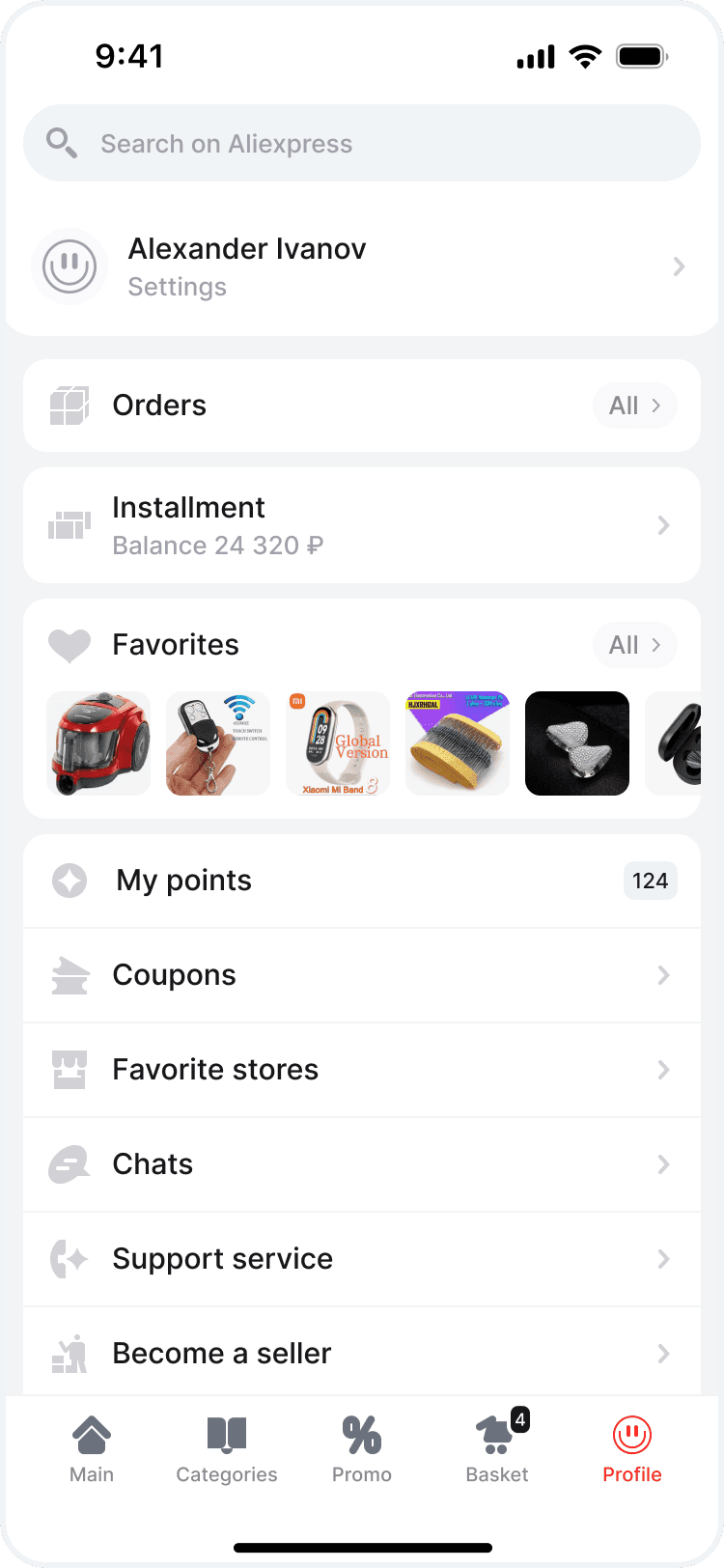This screenshot has width=724, height=1568.
Task: Open the remote control key fob favorite
Action: click(x=218, y=743)
